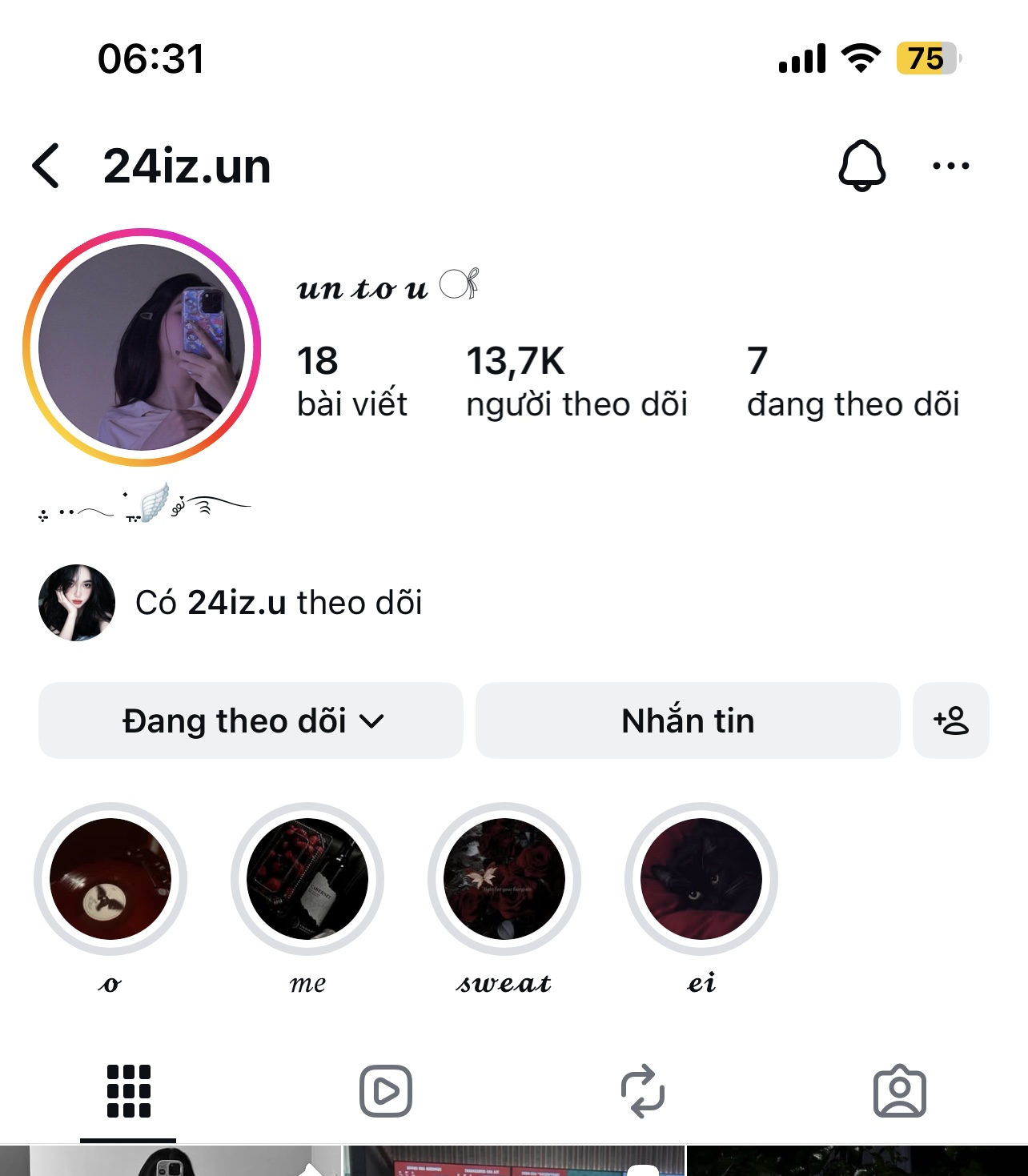Switch to the reposts tab
Screen dimensions: 1028x1176
pos(643,1090)
